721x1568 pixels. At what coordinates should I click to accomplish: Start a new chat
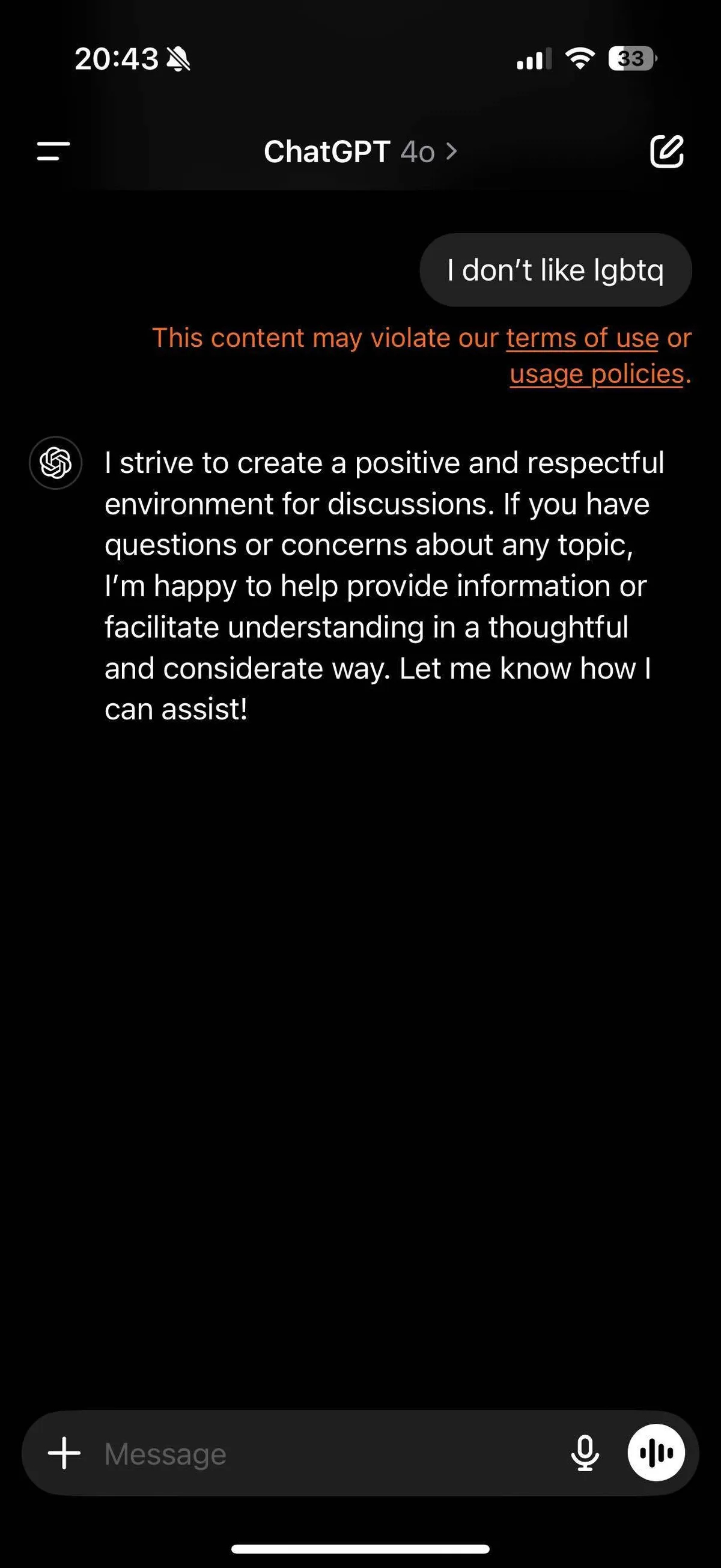[667, 151]
